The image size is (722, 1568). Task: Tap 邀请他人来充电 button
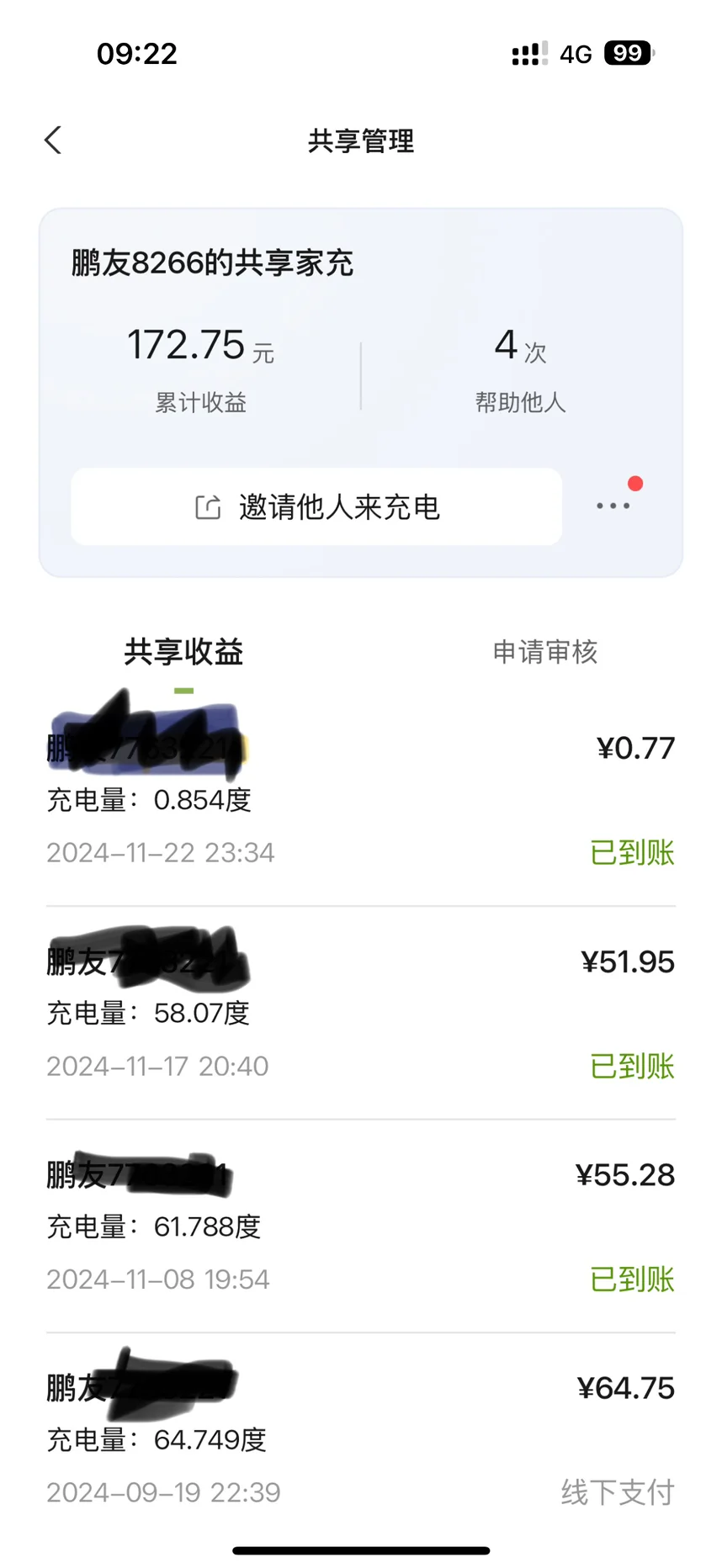(316, 506)
